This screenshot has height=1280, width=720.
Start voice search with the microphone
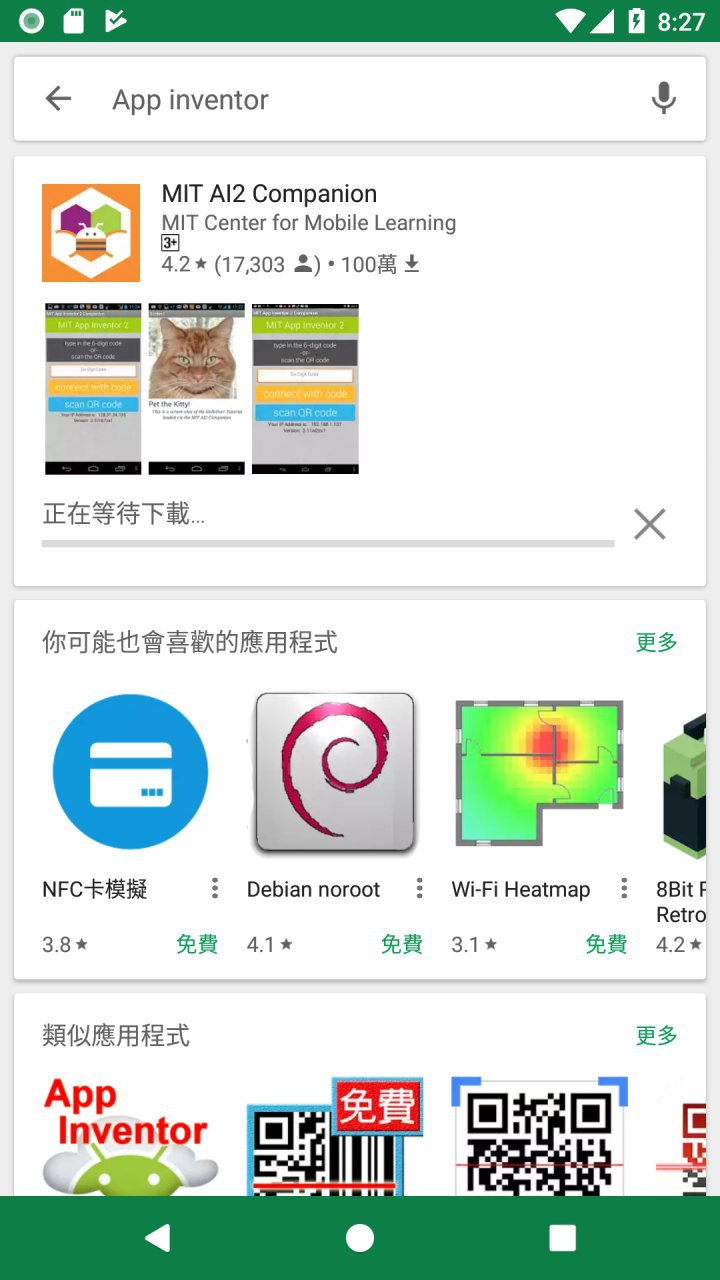point(663,99)
